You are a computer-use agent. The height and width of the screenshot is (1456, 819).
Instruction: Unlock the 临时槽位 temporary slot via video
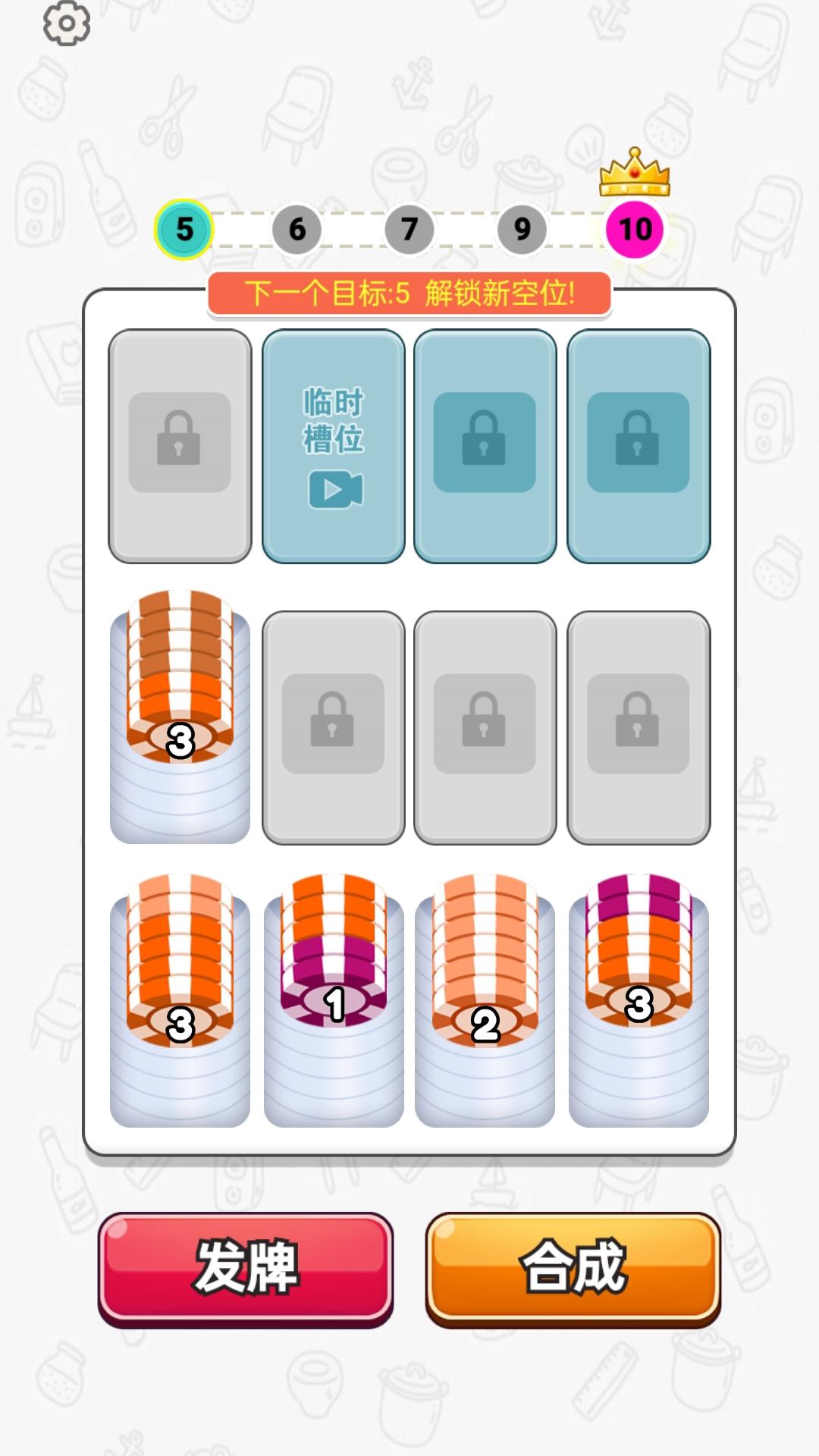pyautogui.click(x=334, y=446)
